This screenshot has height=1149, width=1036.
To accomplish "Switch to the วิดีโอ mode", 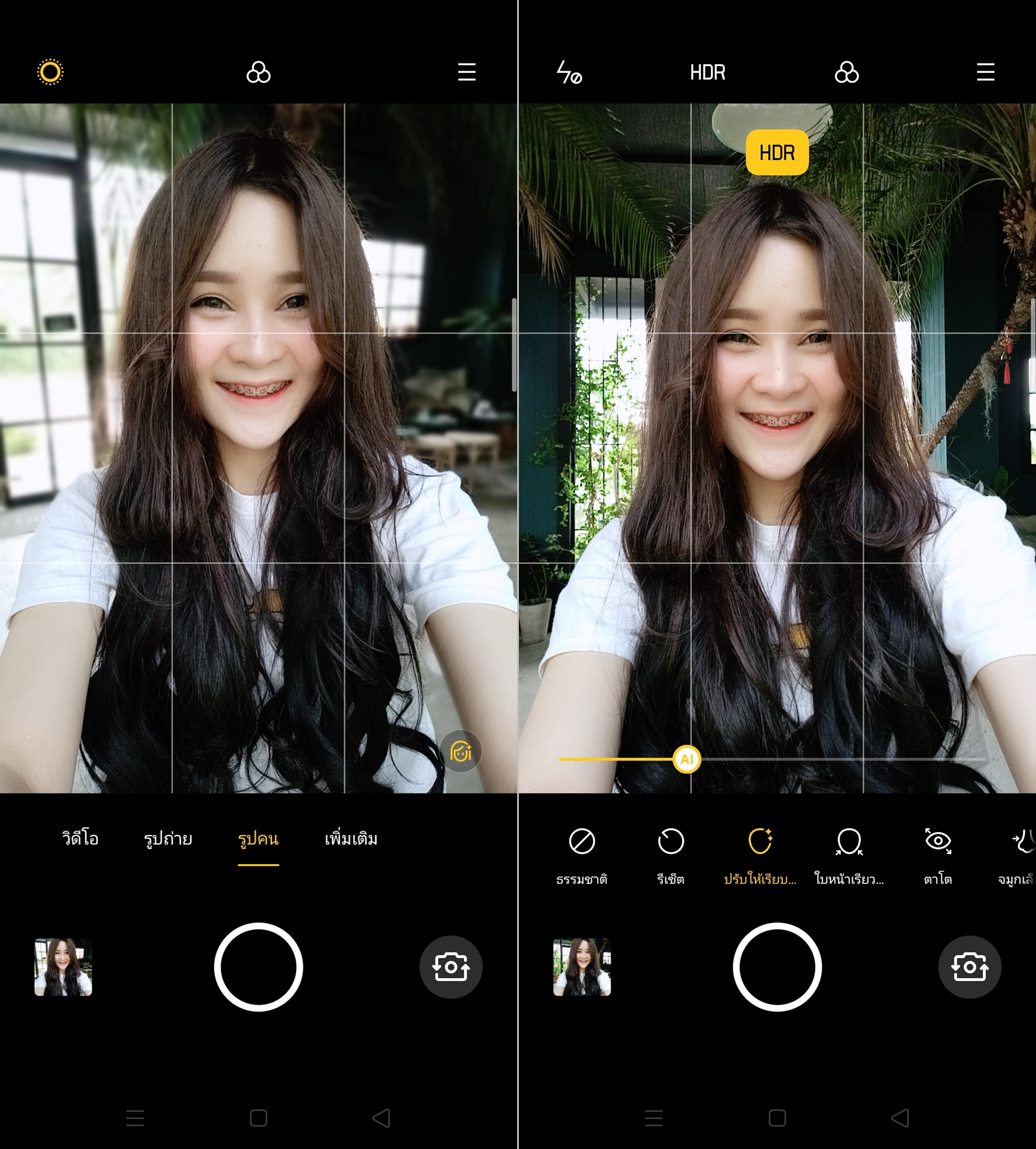I will 80,839.
